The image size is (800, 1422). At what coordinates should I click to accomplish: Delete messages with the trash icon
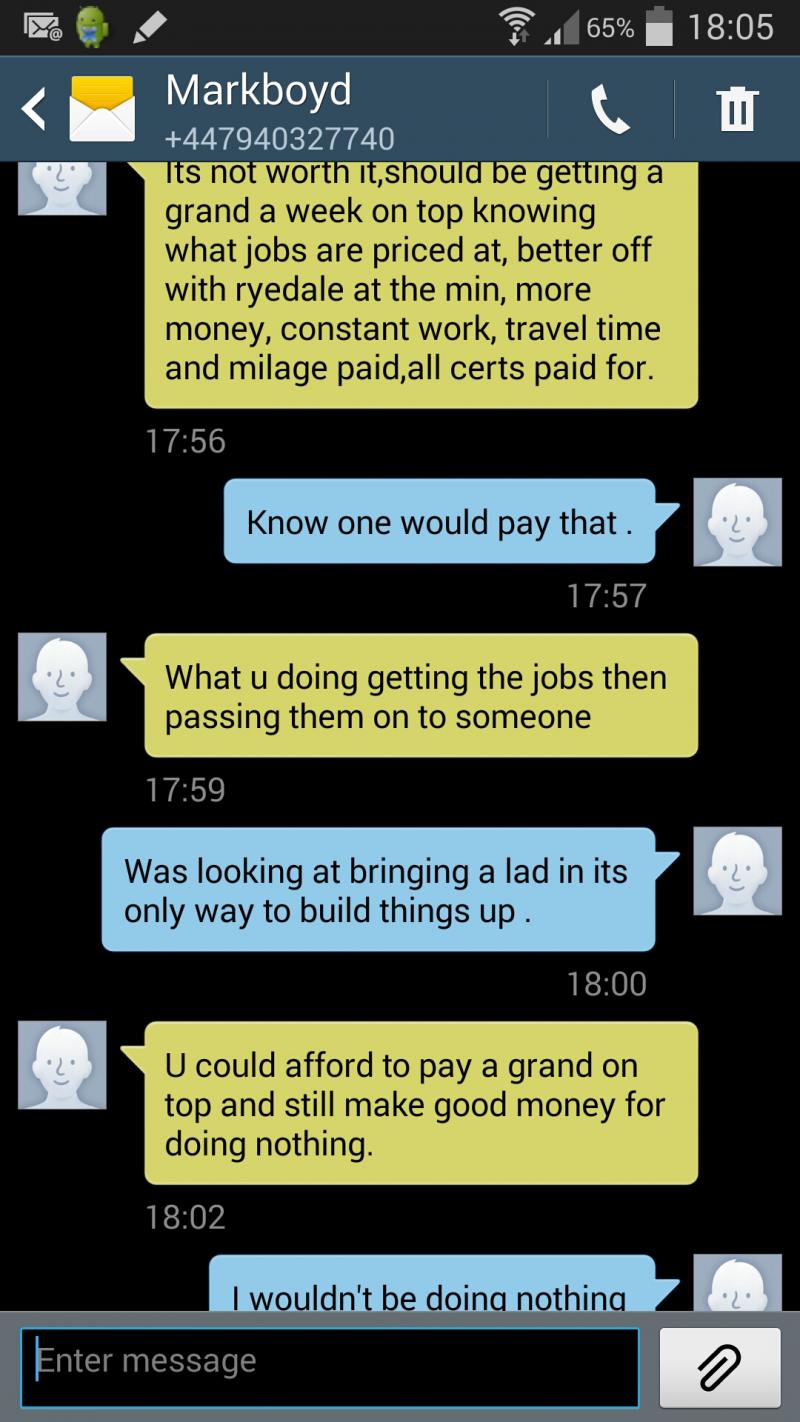(x=738, y=109)
